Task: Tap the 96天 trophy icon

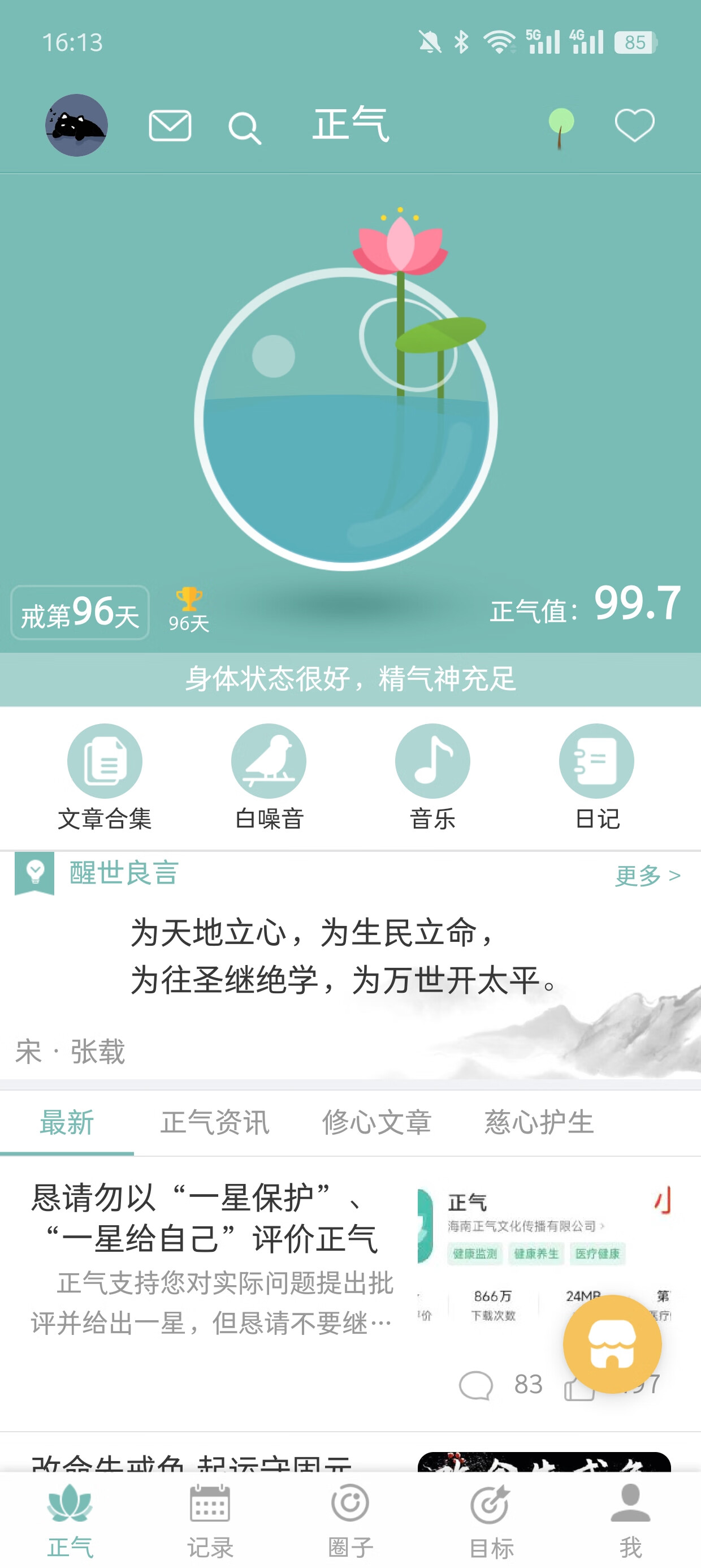Action: (189, 609)
